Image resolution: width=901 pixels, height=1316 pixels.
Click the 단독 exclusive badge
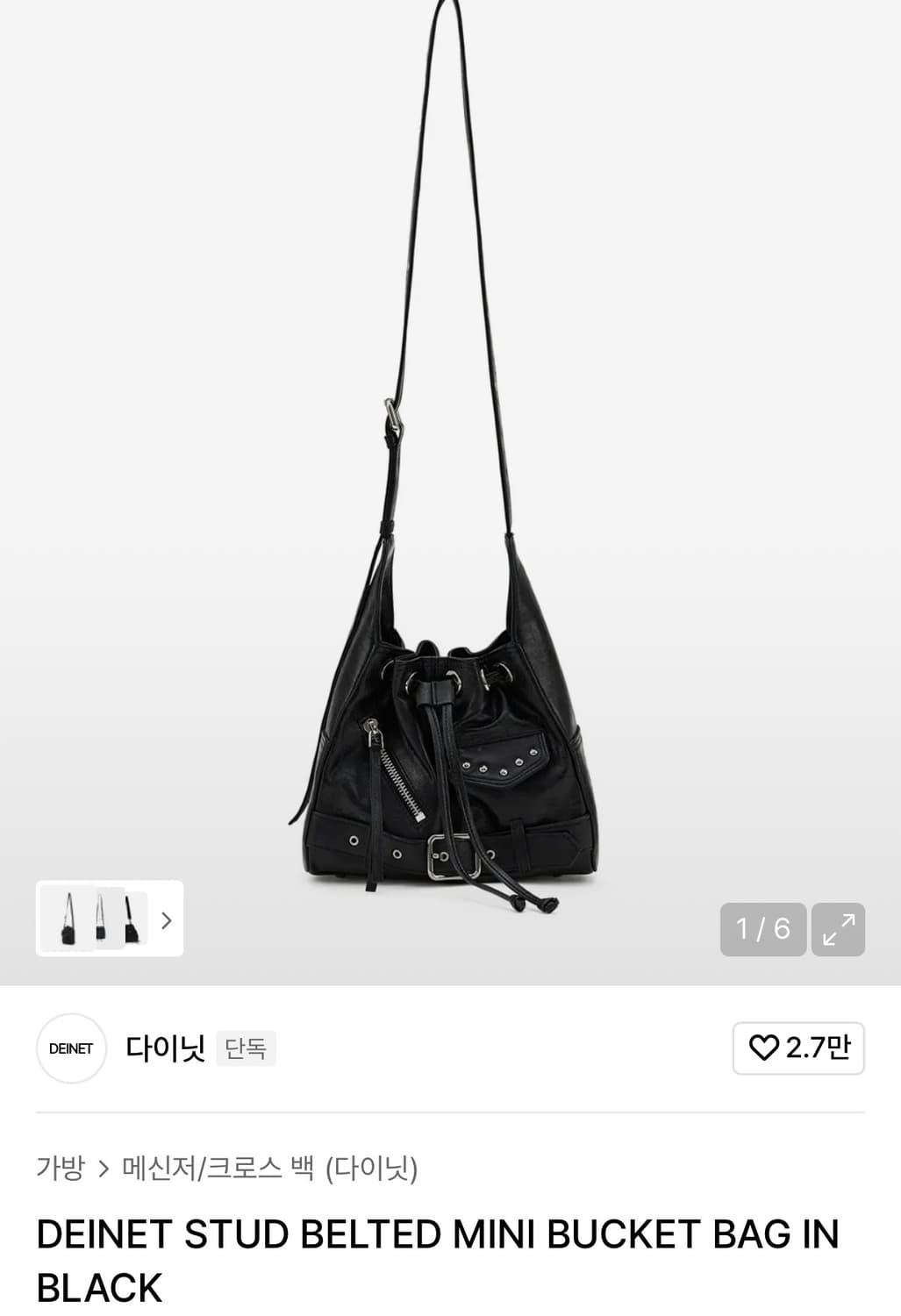(246, 1049)
